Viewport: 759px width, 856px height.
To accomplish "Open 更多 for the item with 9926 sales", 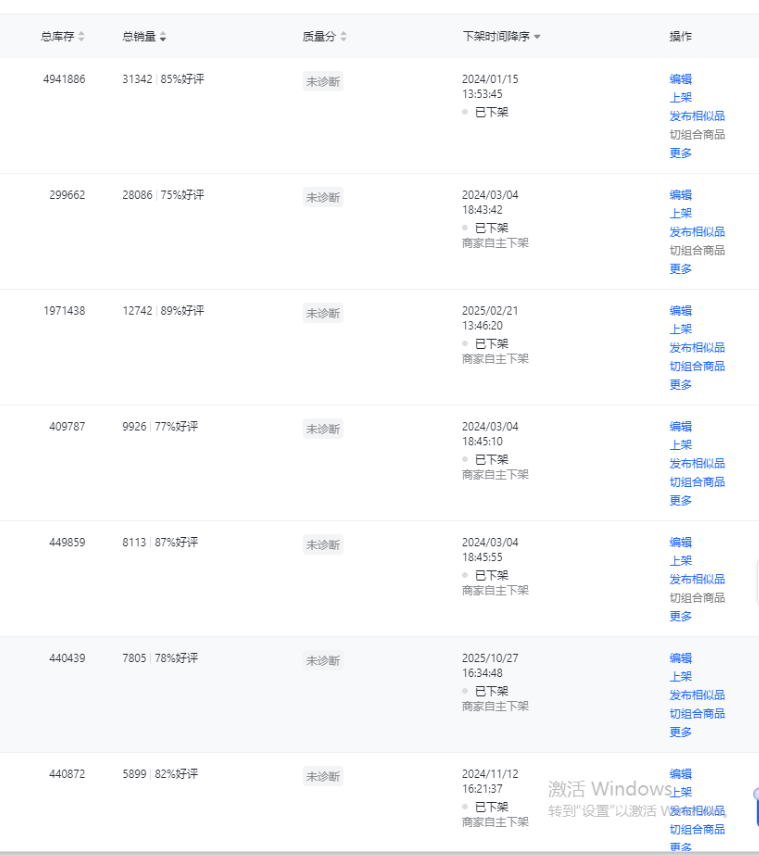I will coord(680,500).
